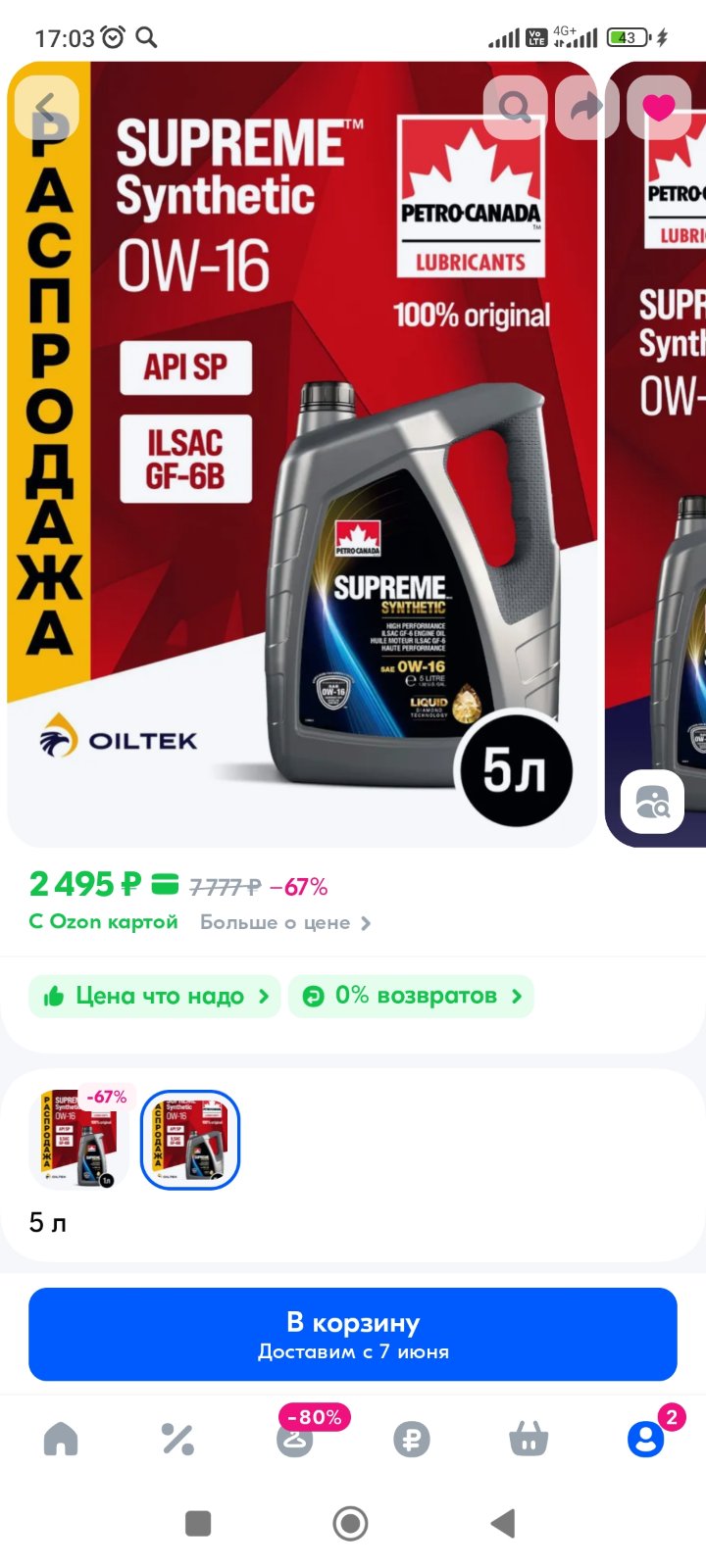Open search from the product image toolbar
This screenshot has height=1568, width=706.
click(x=515, y=107)
